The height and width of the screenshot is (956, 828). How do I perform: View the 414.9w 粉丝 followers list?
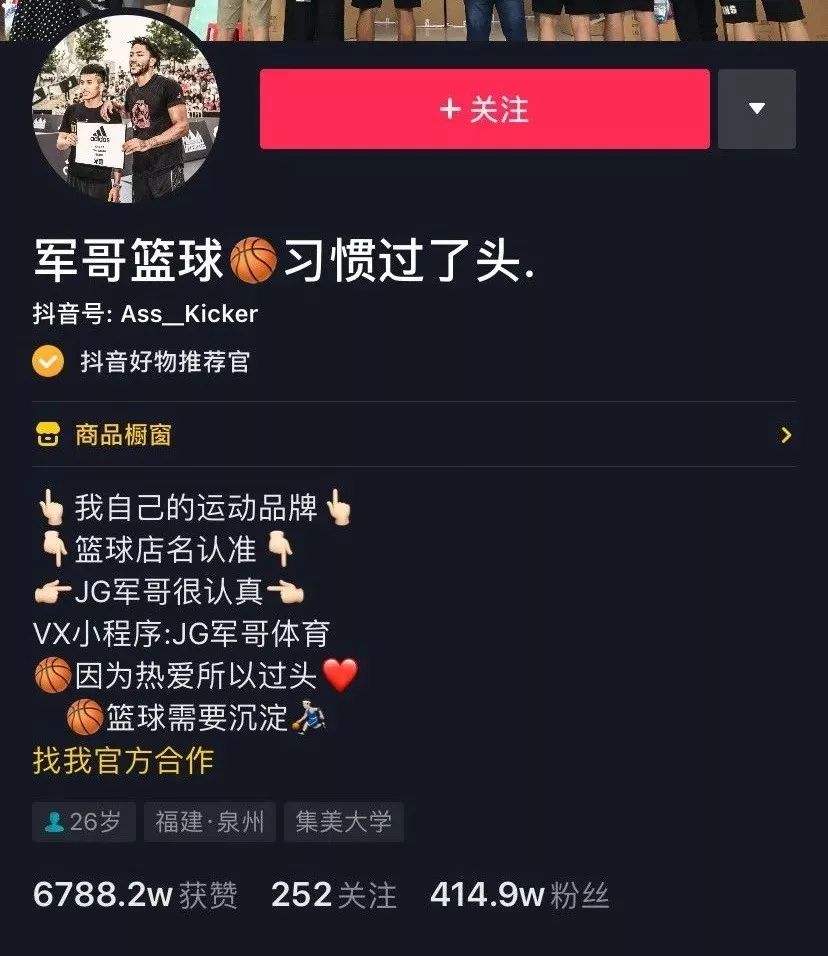[518, 895]
